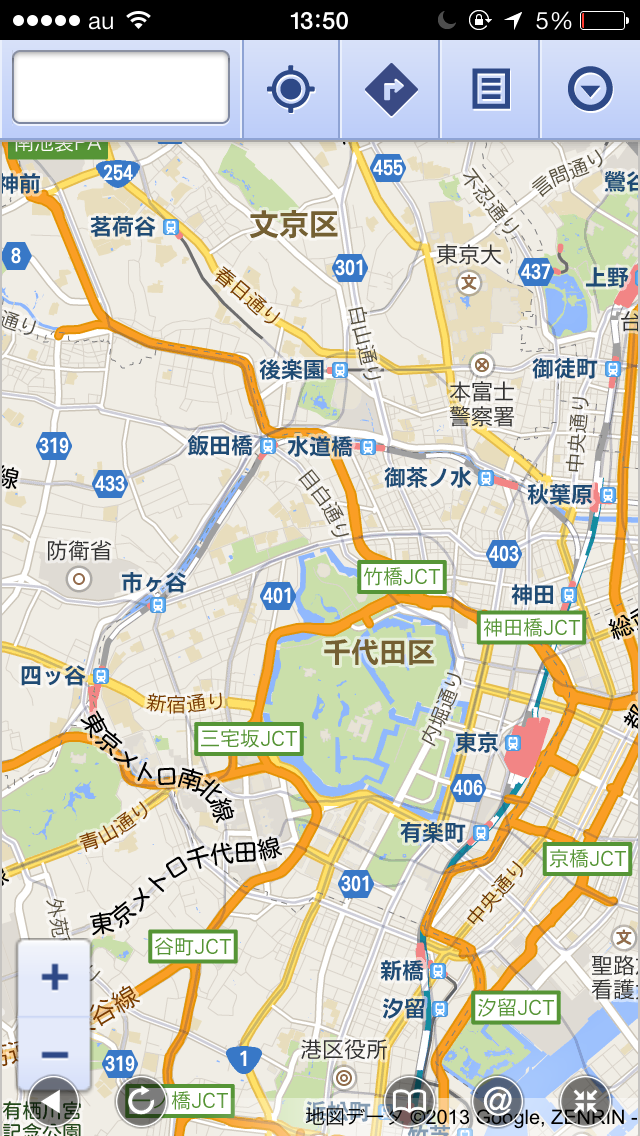Screen dimensions: 640x1136
Task: Tap the collapse arrows icon
Action: coord(586,1101)
